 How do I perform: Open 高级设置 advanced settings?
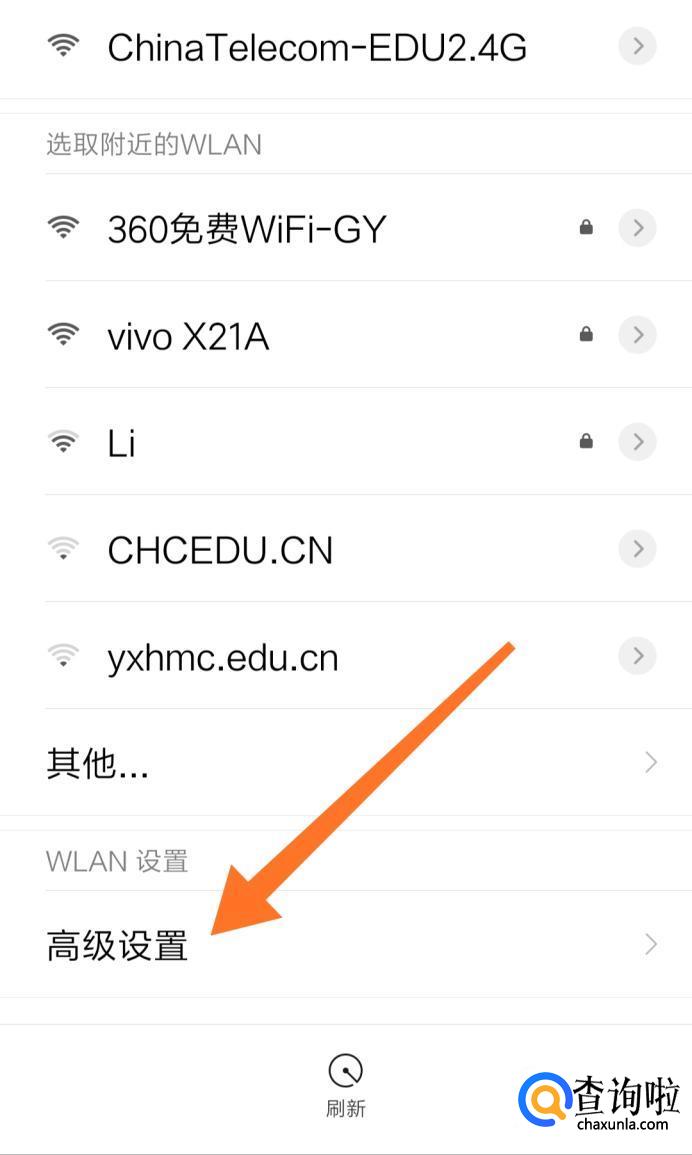(346, 944)
